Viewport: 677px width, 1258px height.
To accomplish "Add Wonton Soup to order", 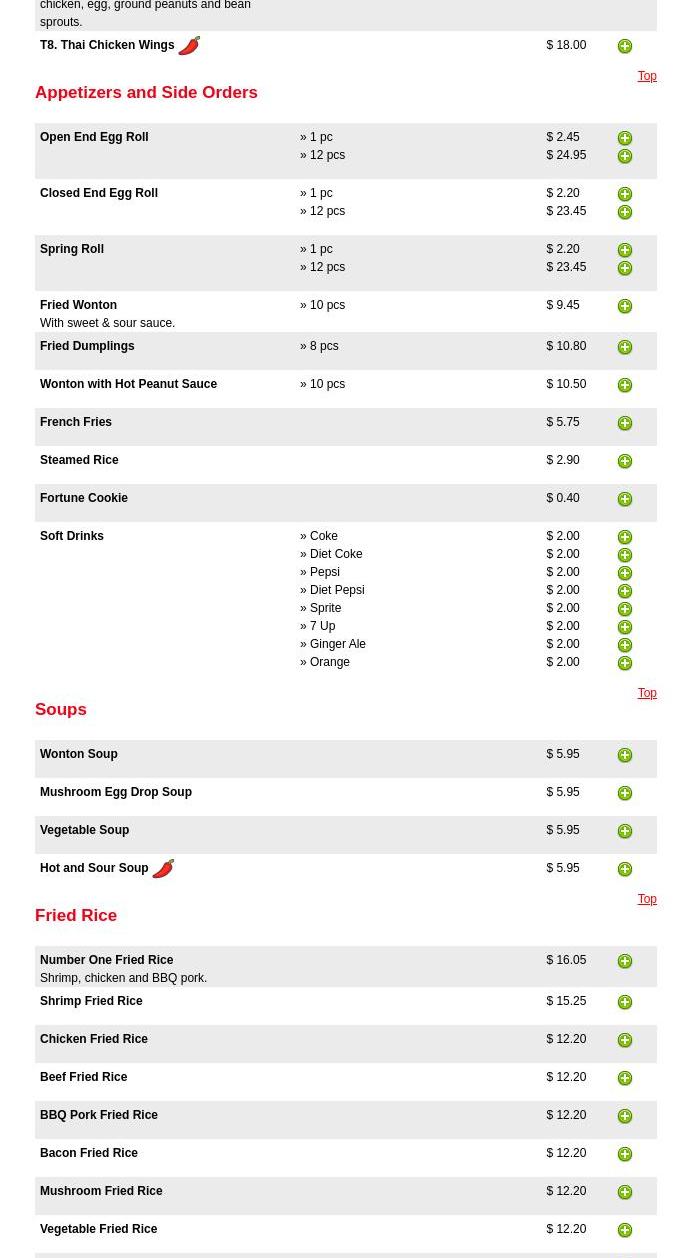I will pyautogui.click(x=625, y=755).
